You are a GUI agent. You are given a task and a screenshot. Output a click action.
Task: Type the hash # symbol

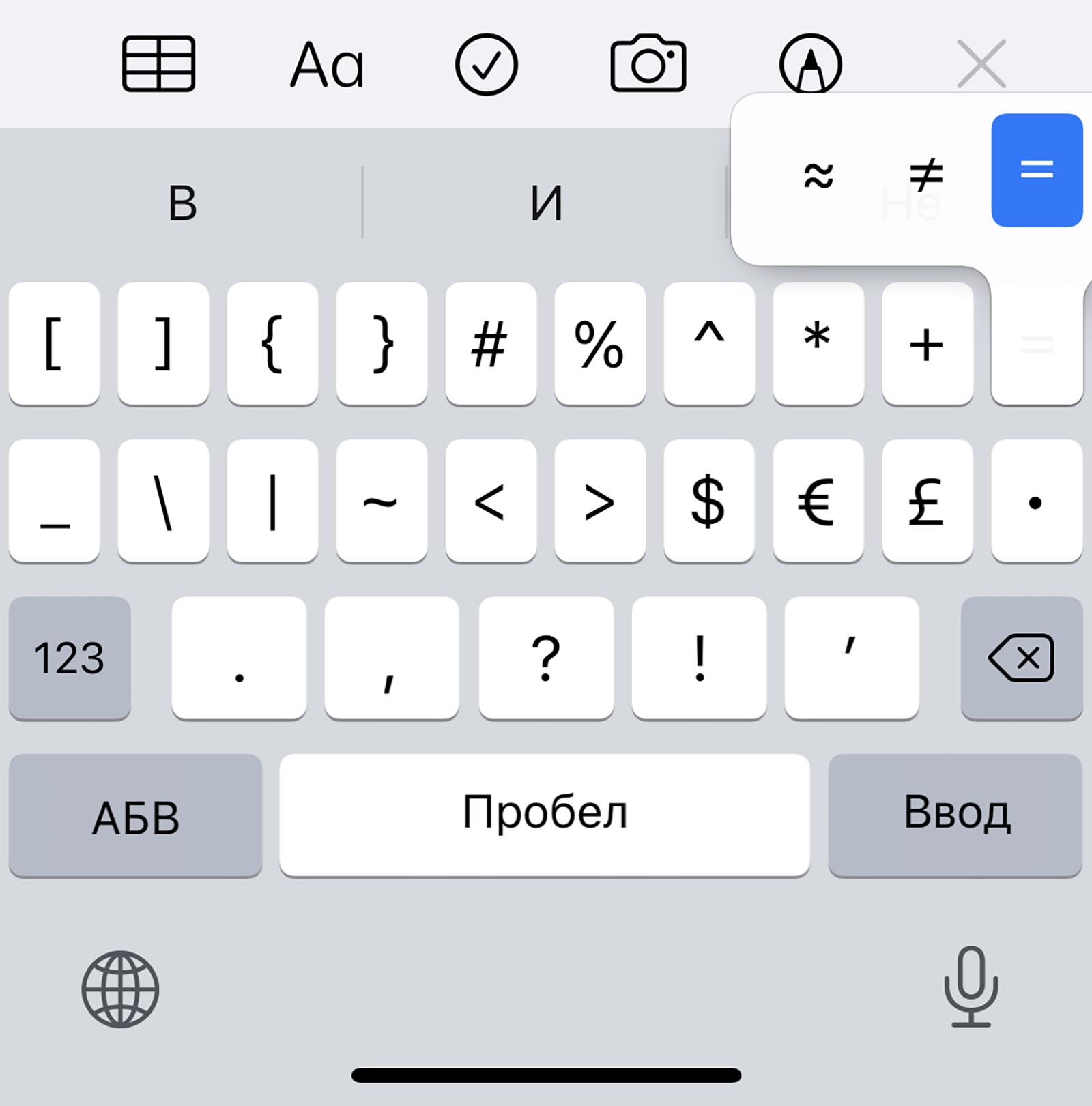pyautogui.click(x=490, y=345)
